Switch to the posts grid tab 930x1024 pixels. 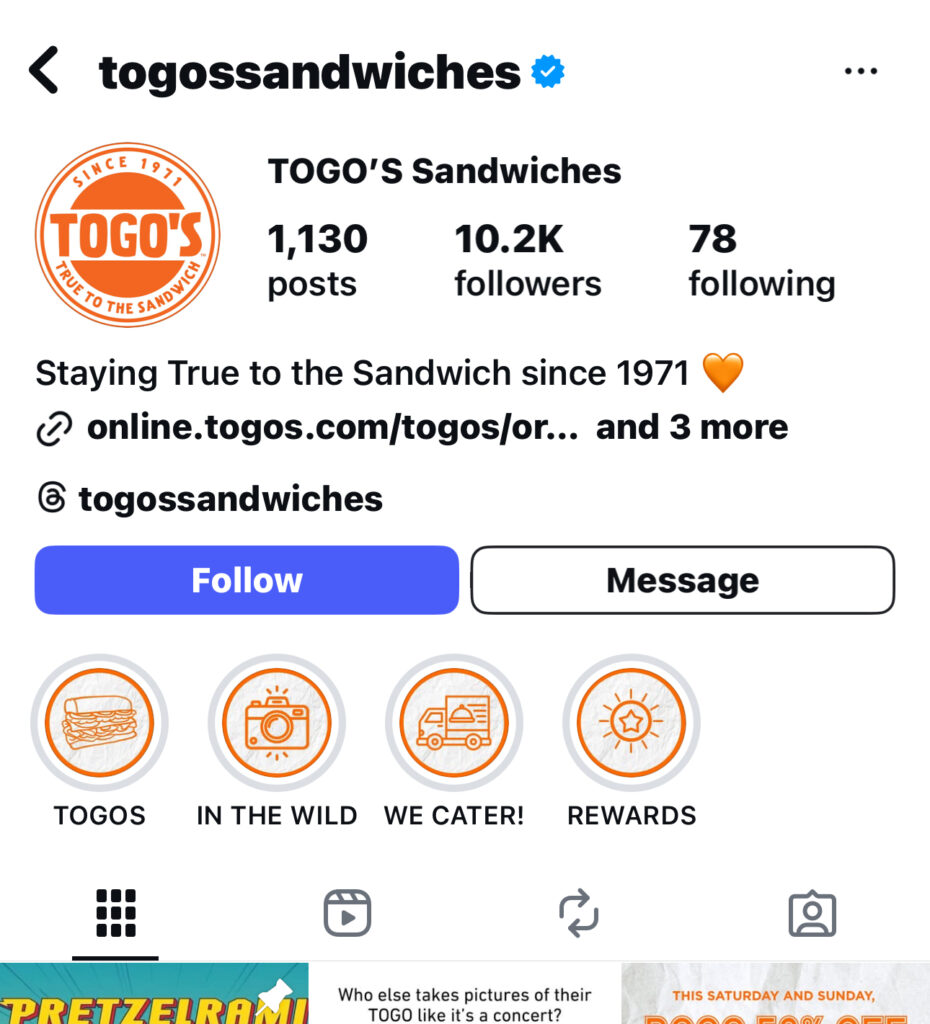(x=116, y=913)
